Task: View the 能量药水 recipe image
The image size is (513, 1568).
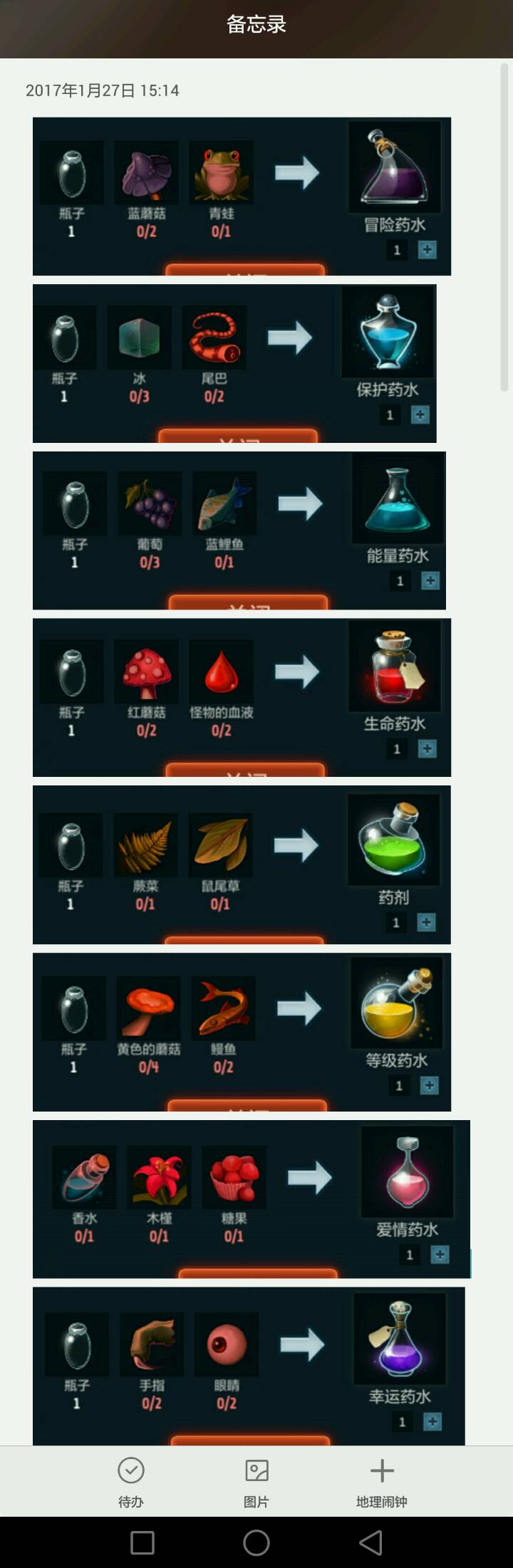Action: pyautogui.click(x=239, y=530)
